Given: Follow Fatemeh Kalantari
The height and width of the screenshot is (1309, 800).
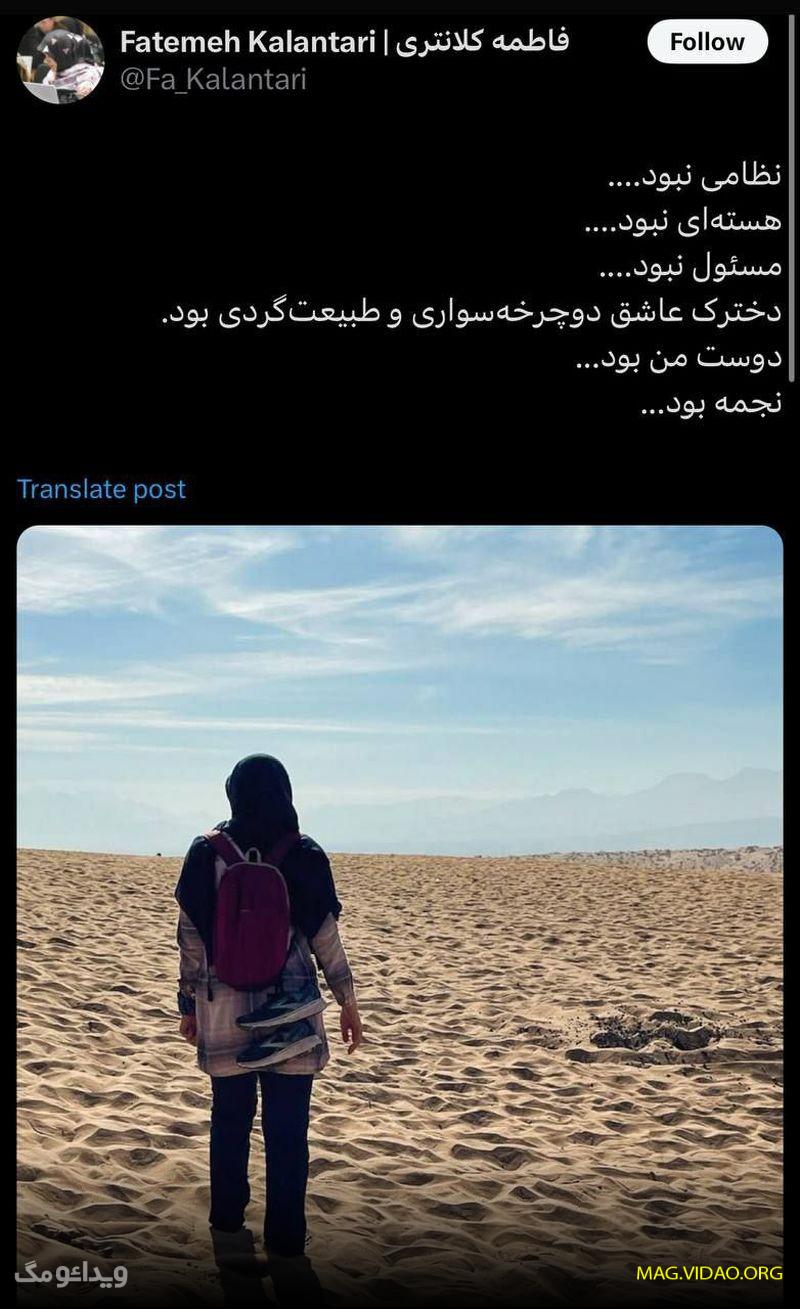Looking at the screenshot, I should pyautogui.click(x=707, y=42).
